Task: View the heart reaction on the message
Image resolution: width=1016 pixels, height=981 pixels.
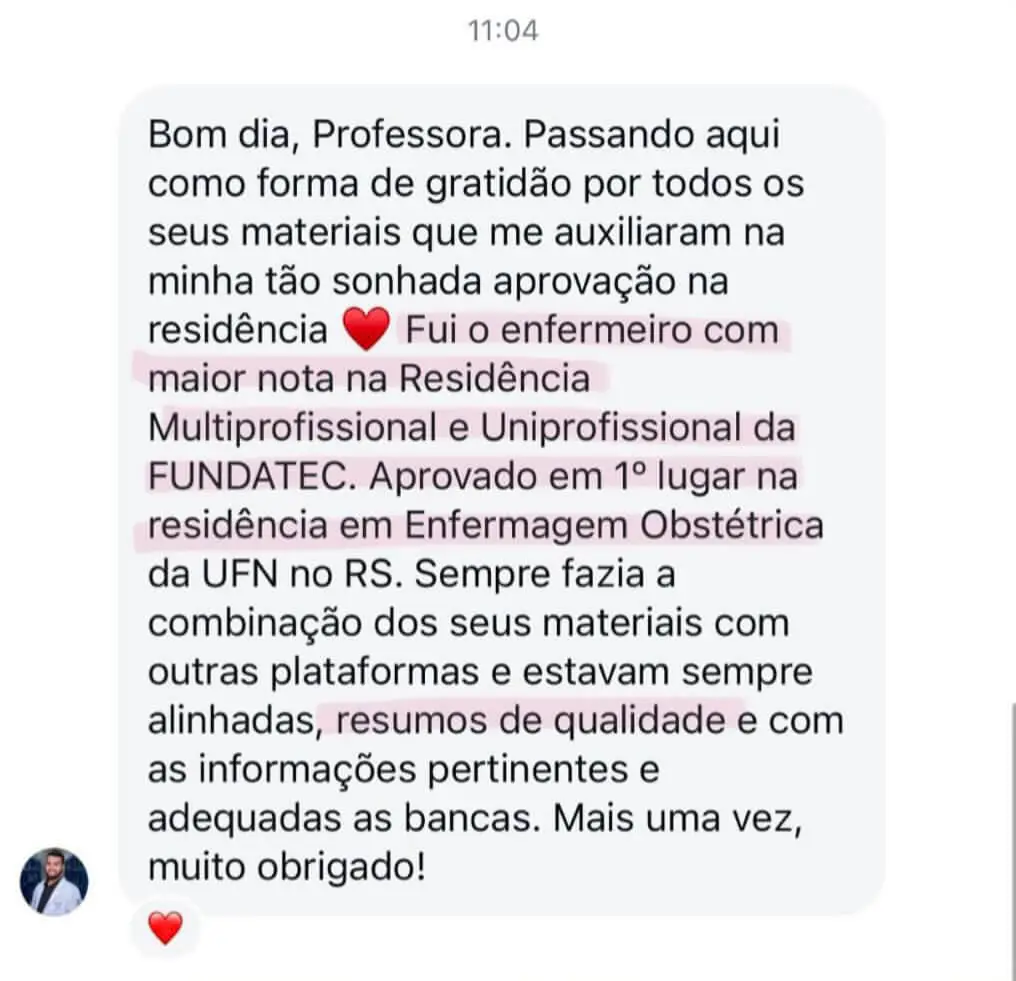Action: tap(165, 929)
